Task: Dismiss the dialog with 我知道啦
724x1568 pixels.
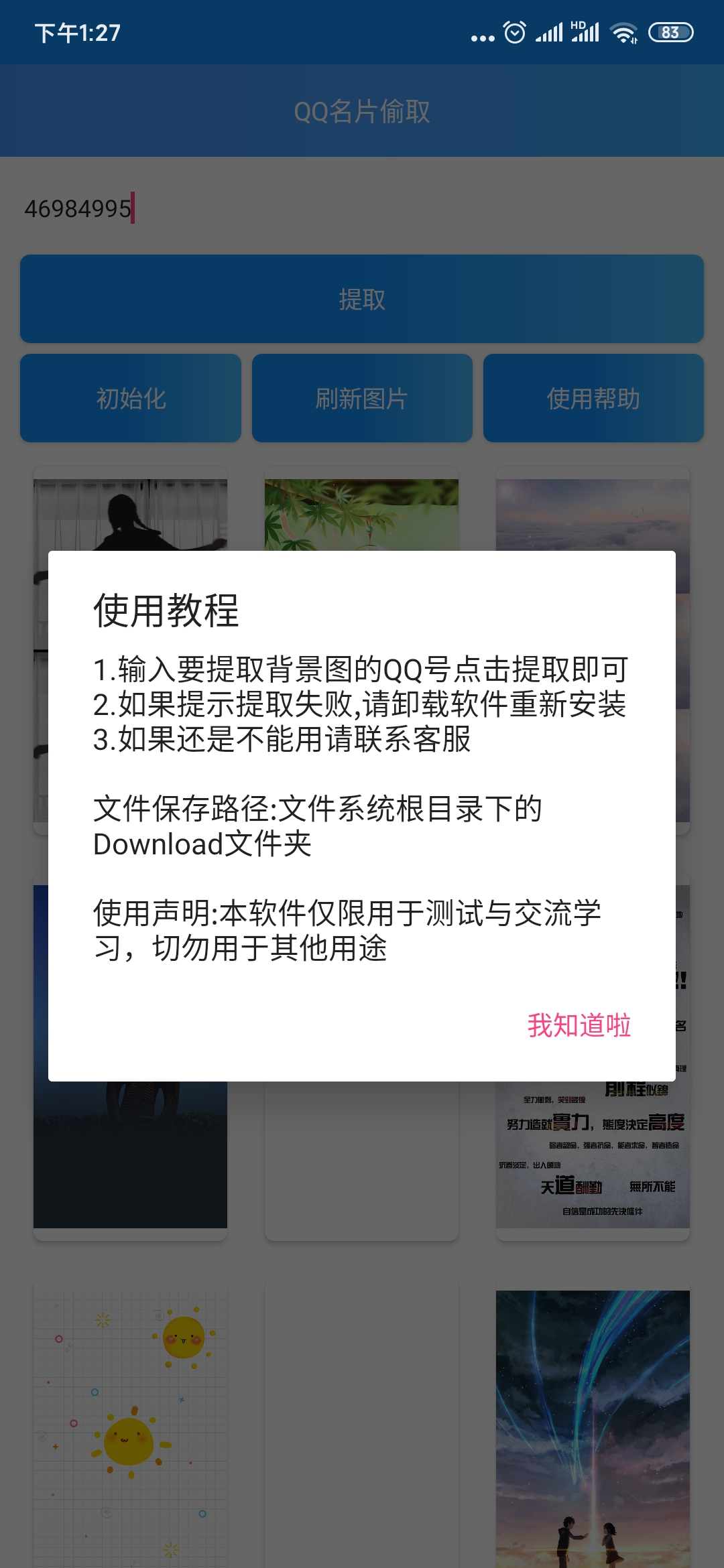Action: pos(579,1025)
